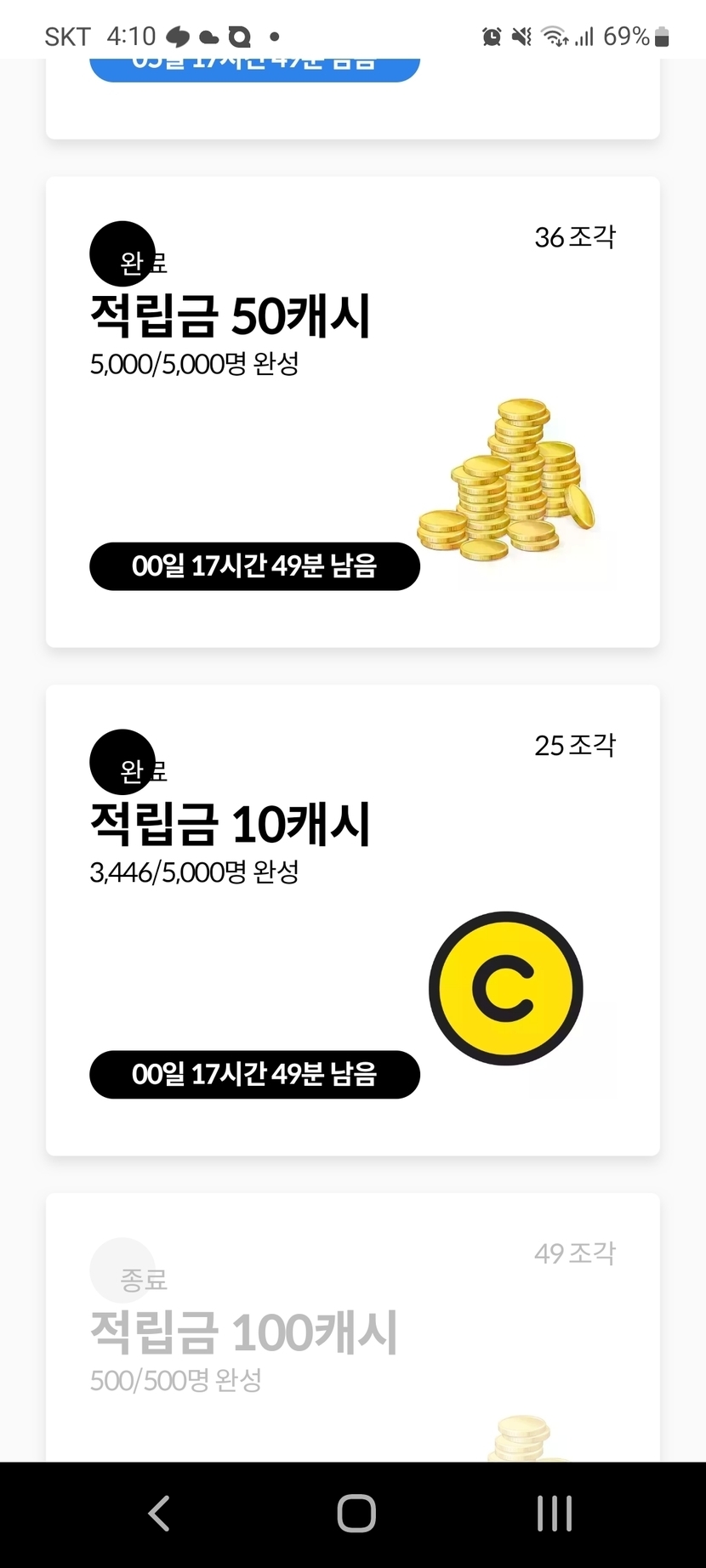
Task: Open the ended 적립금 100캐시 card
Action: coord(352,1331)
